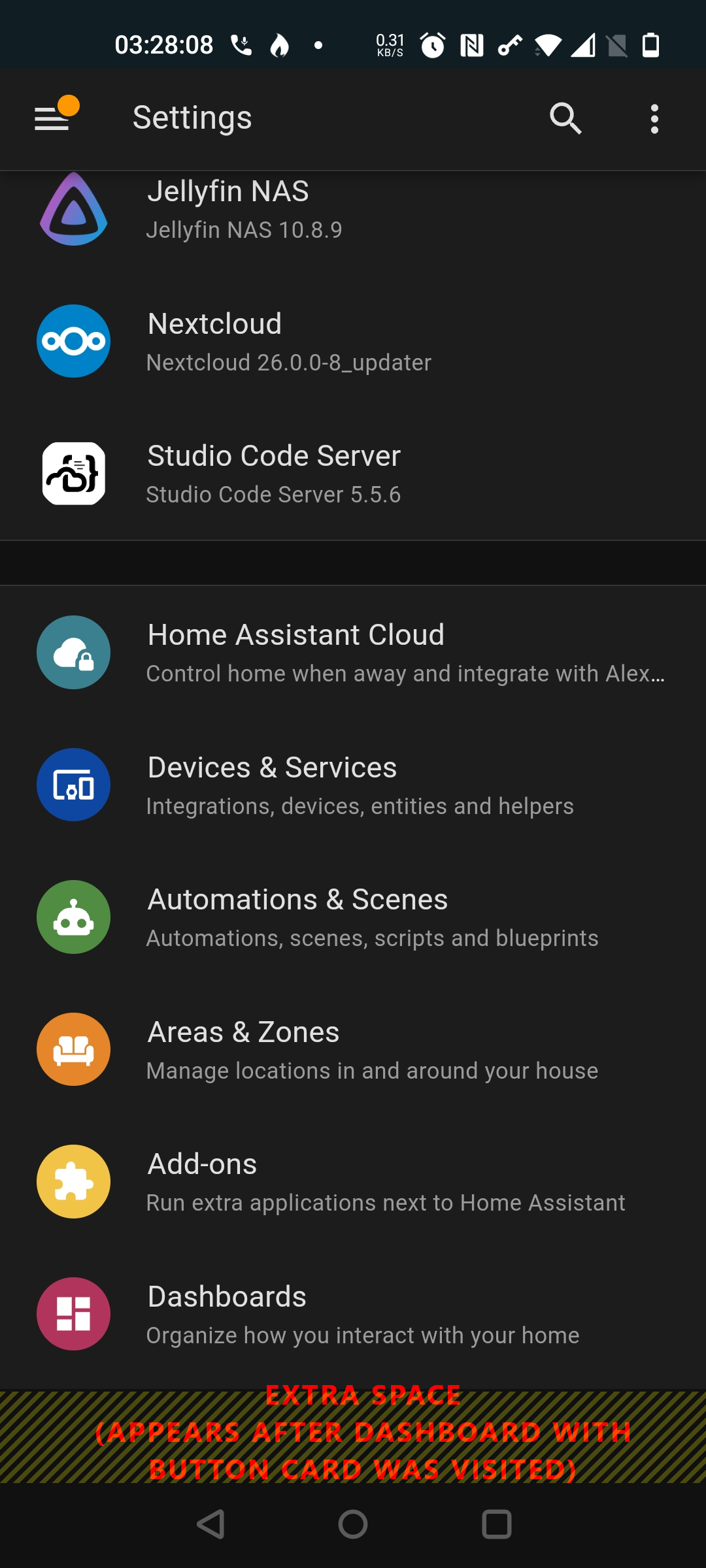Select the green robot Automations icon
This screenshot has height=1568, width=706.
point(73,917)
